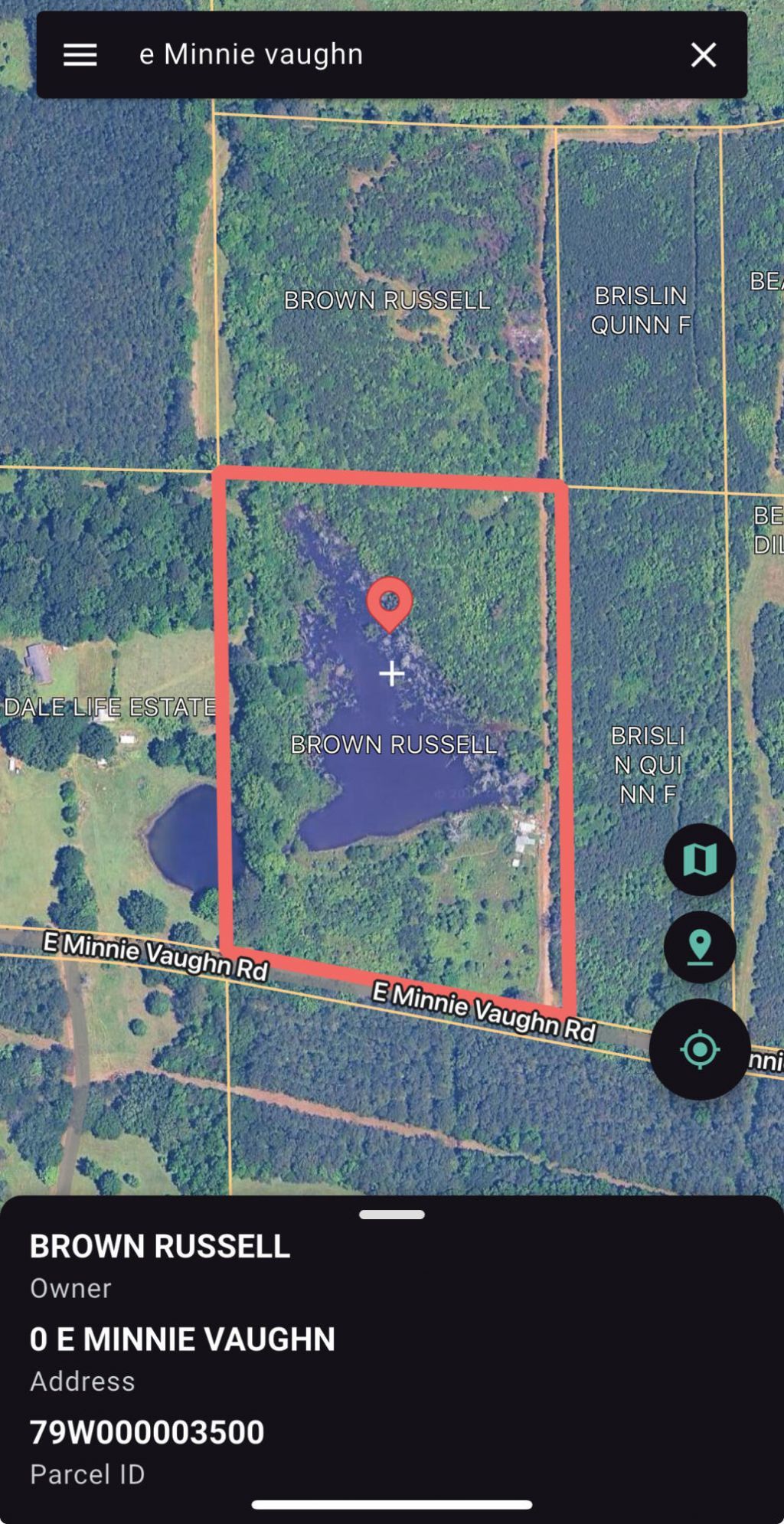Screen dimensions: 784x1524
Task: Center map on my current location
Action: pyautogui.click(x=700, y=1049)
